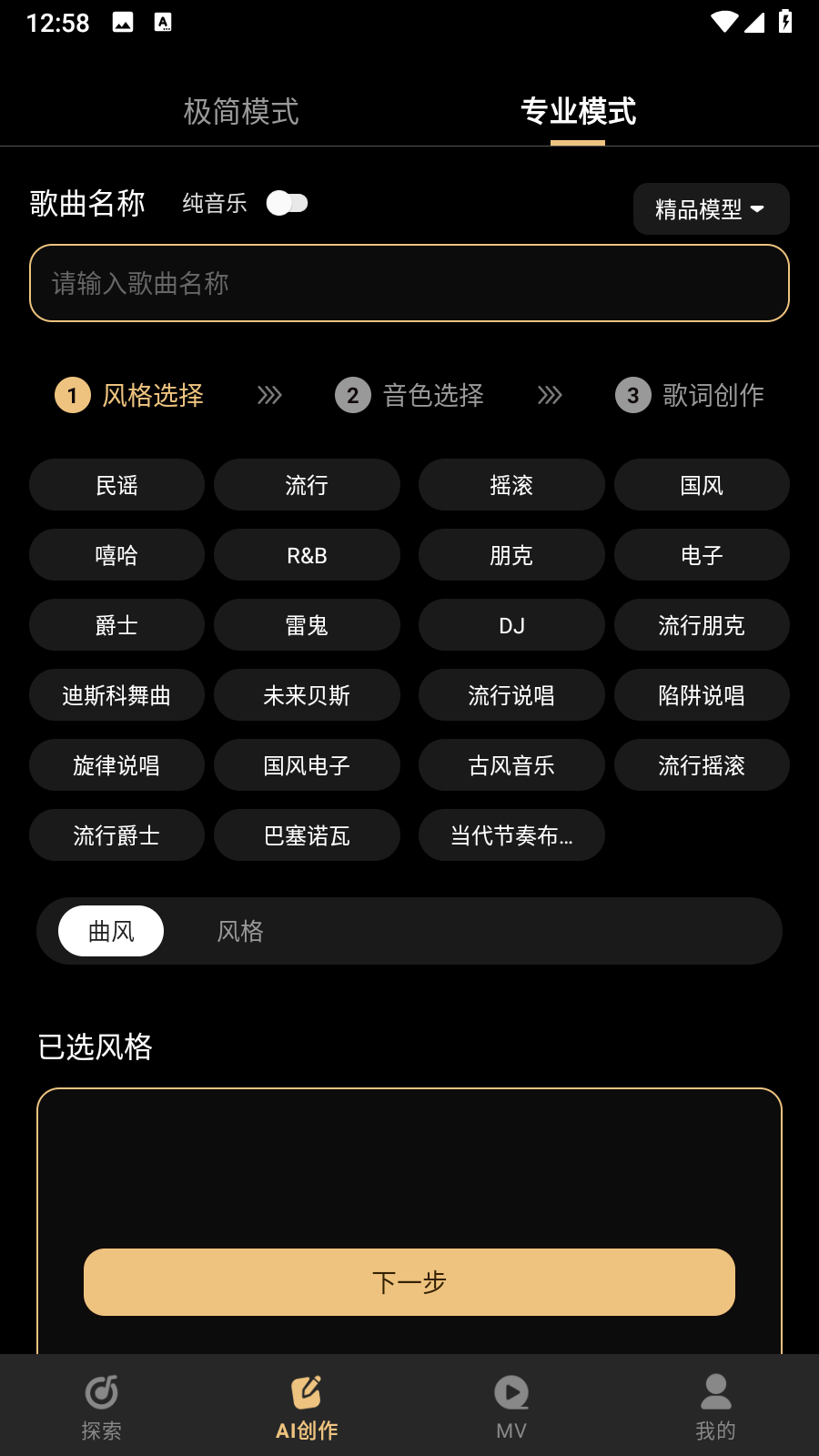Screen dimensions: 819x1456
Task: Select the 爵士 genre chip
Action: coord(116,625)
